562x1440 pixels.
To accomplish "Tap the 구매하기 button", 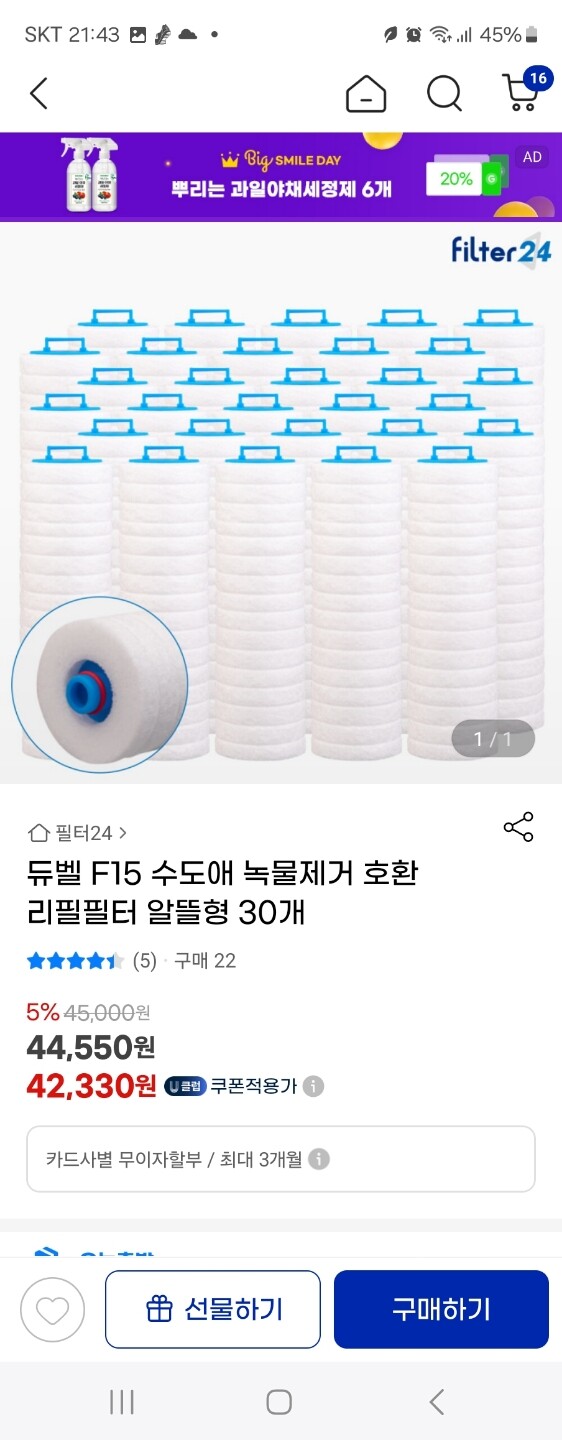I will tap(441, 1309).
